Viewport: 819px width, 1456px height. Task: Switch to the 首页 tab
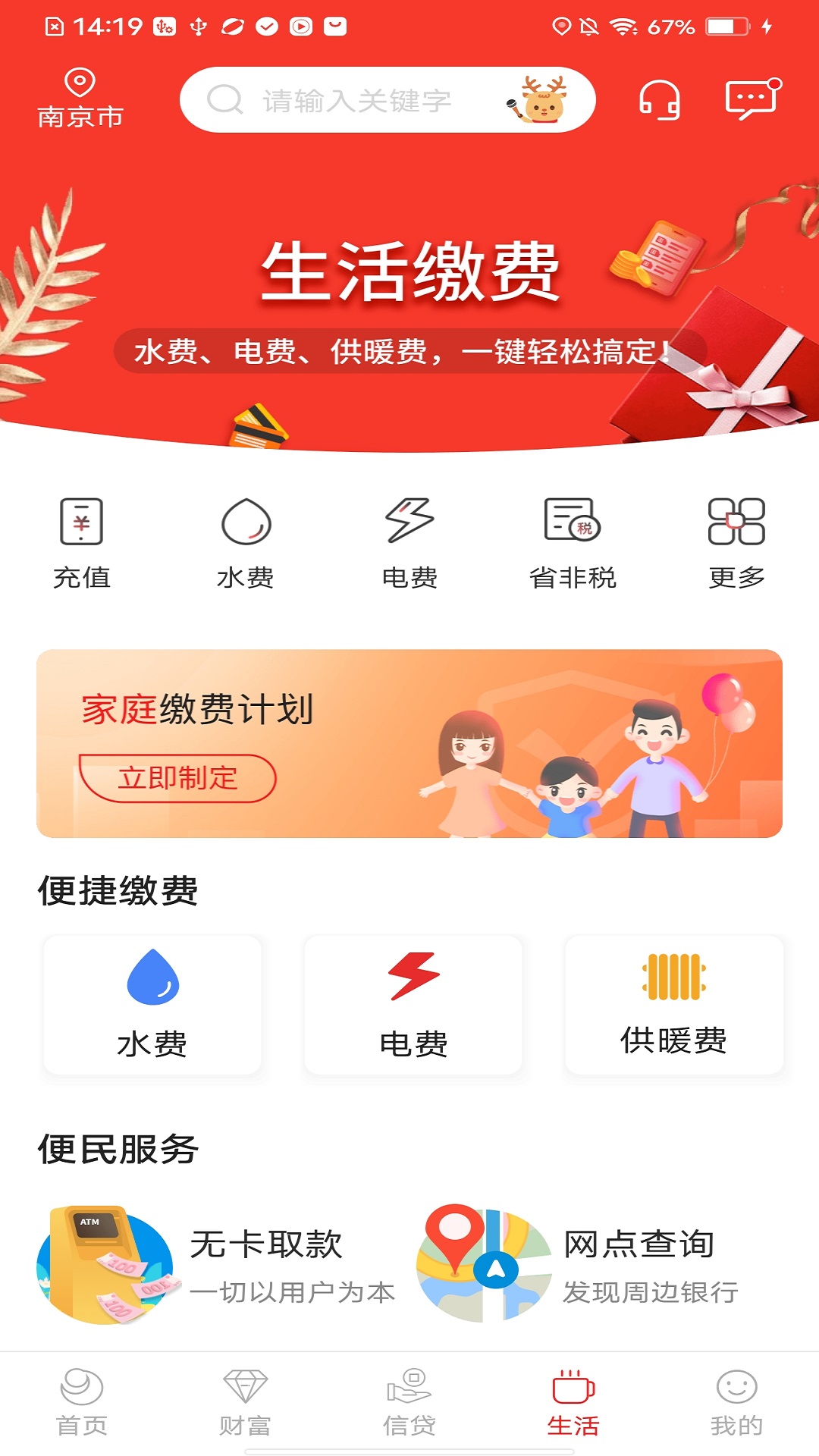click(x=82, y=1403)
